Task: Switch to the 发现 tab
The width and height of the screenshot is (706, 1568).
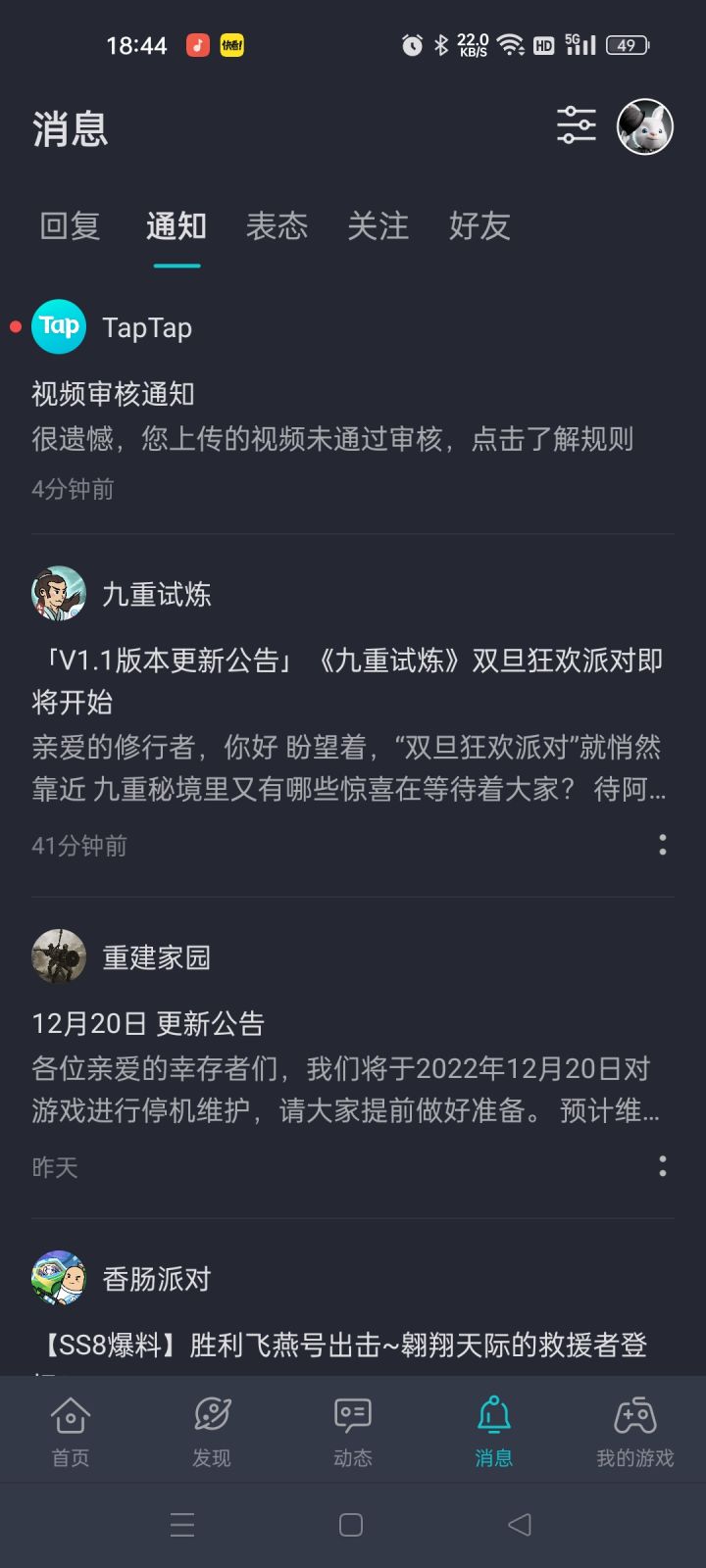Action: [x=212, y=1431]
